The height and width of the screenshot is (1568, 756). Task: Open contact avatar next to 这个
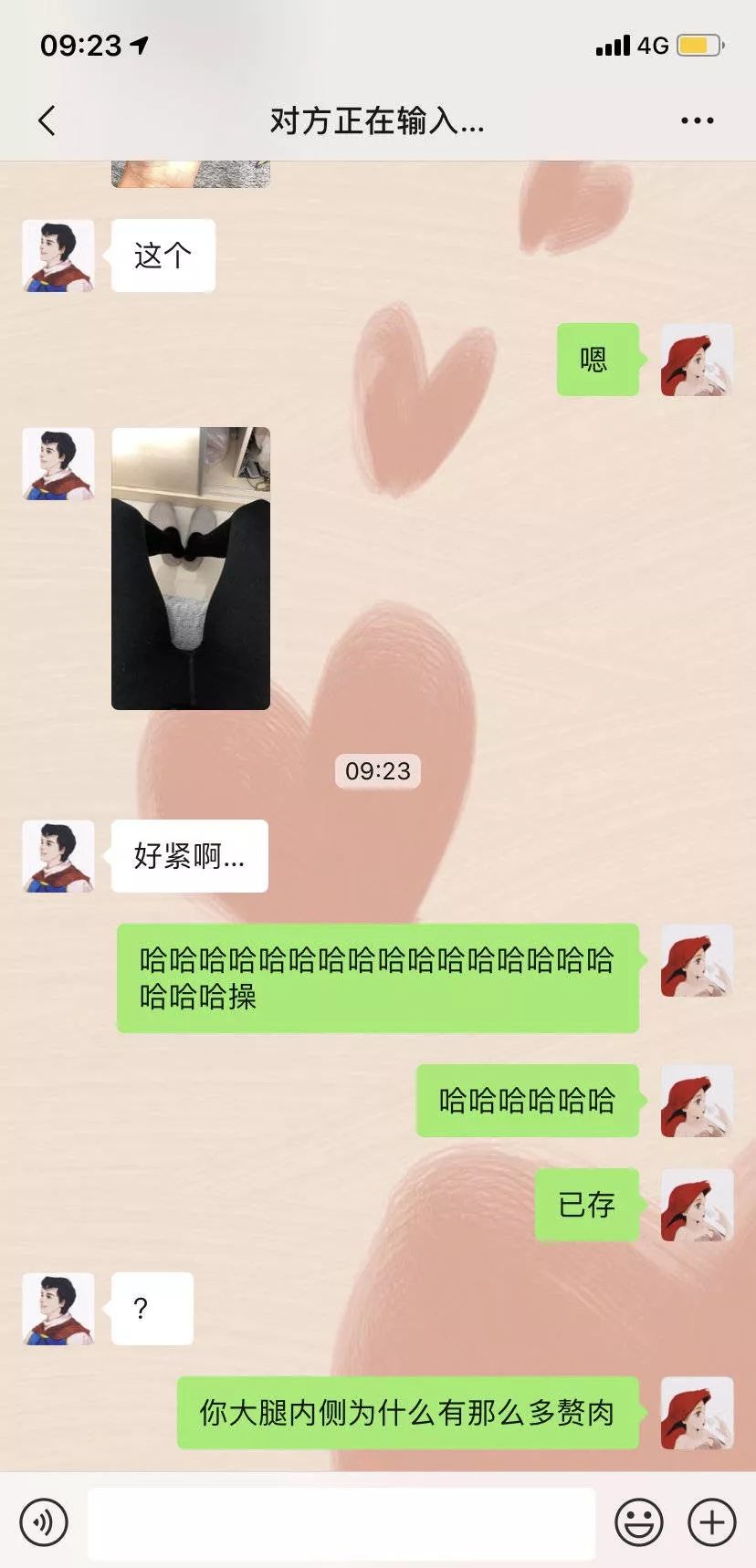click(58, 256)
